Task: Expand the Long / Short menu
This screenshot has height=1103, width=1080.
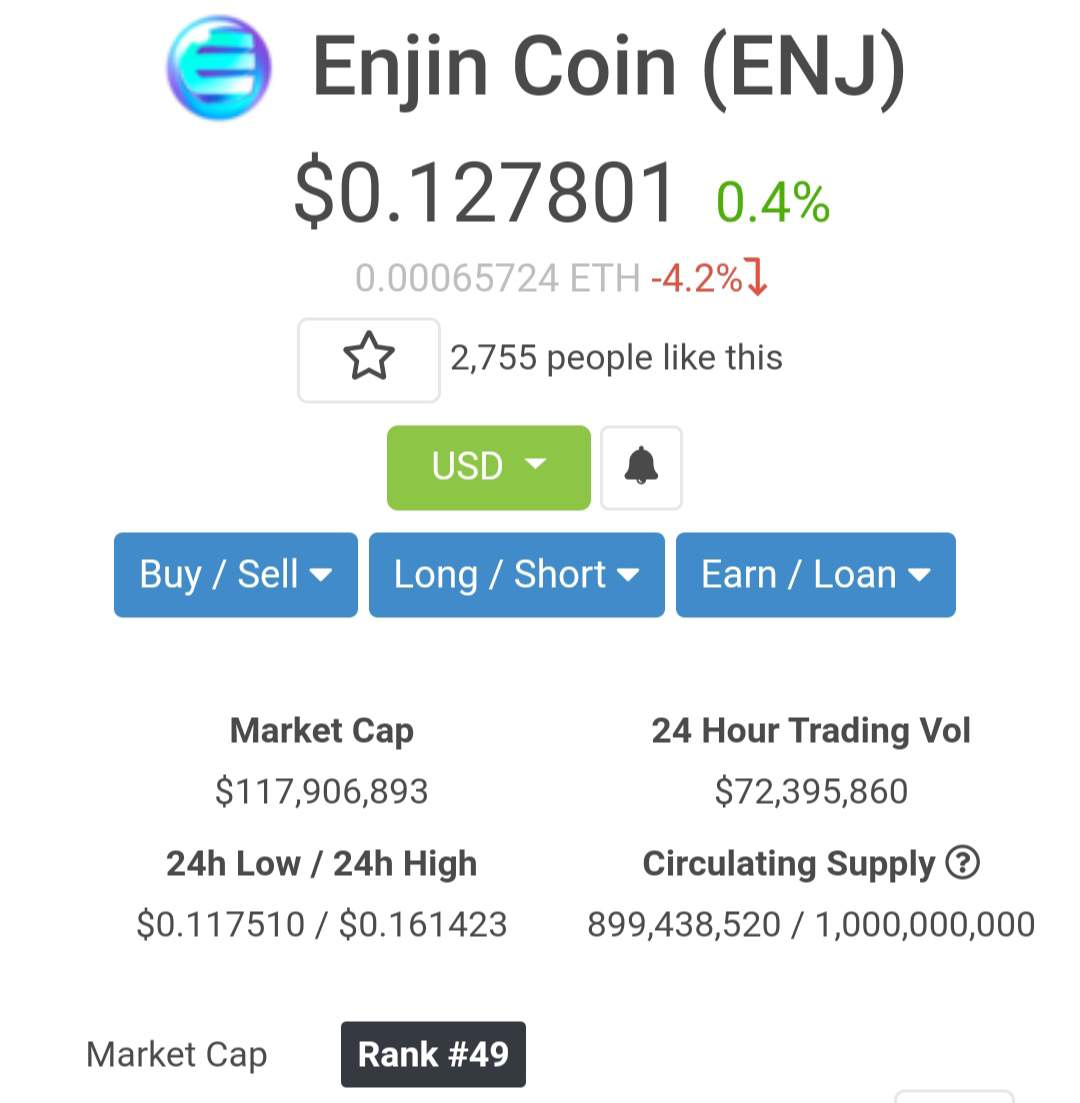Action: [x=516, y=575]
